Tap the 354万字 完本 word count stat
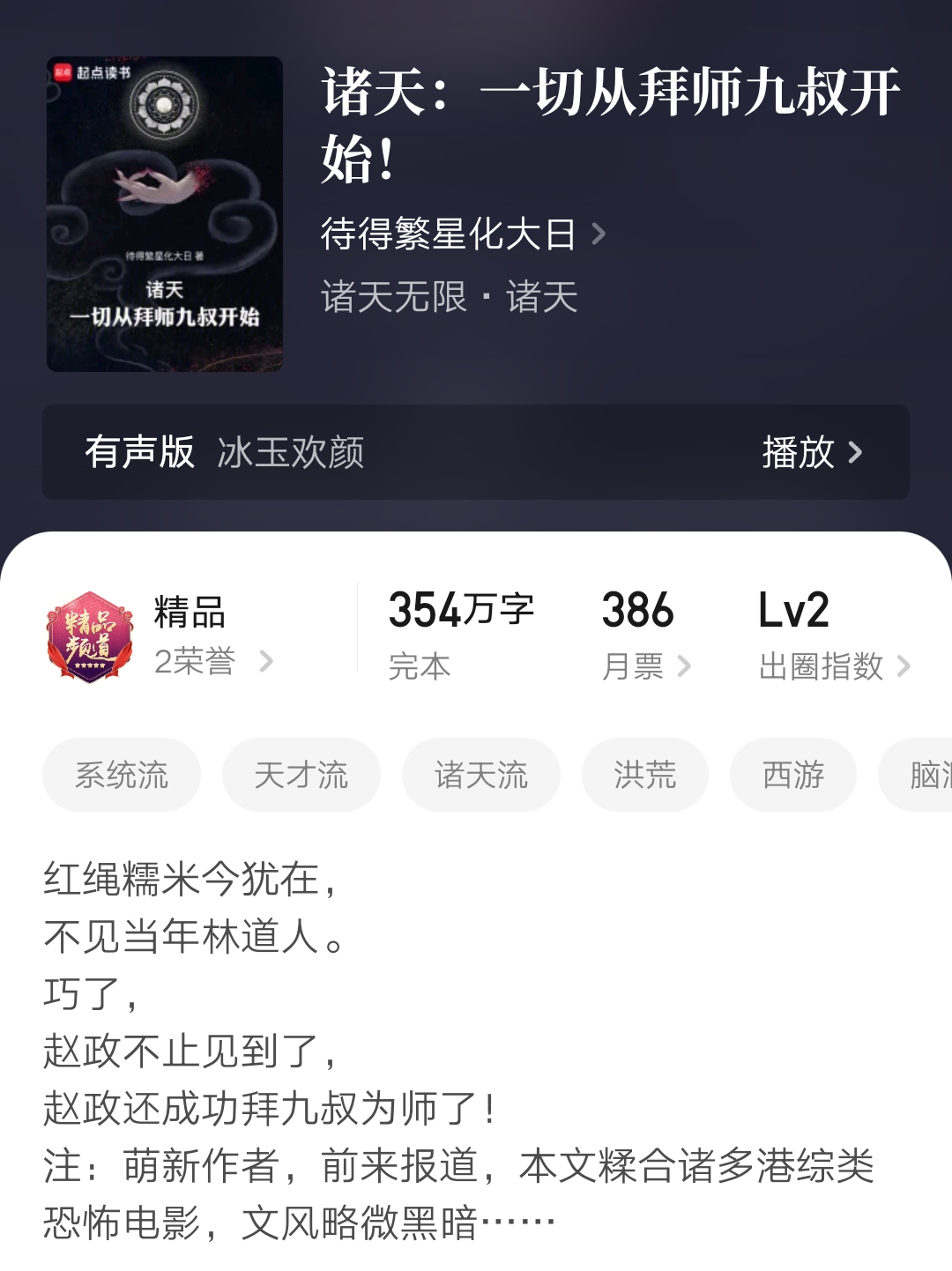Screen dimensions: 952x1271 coord(462,631)
